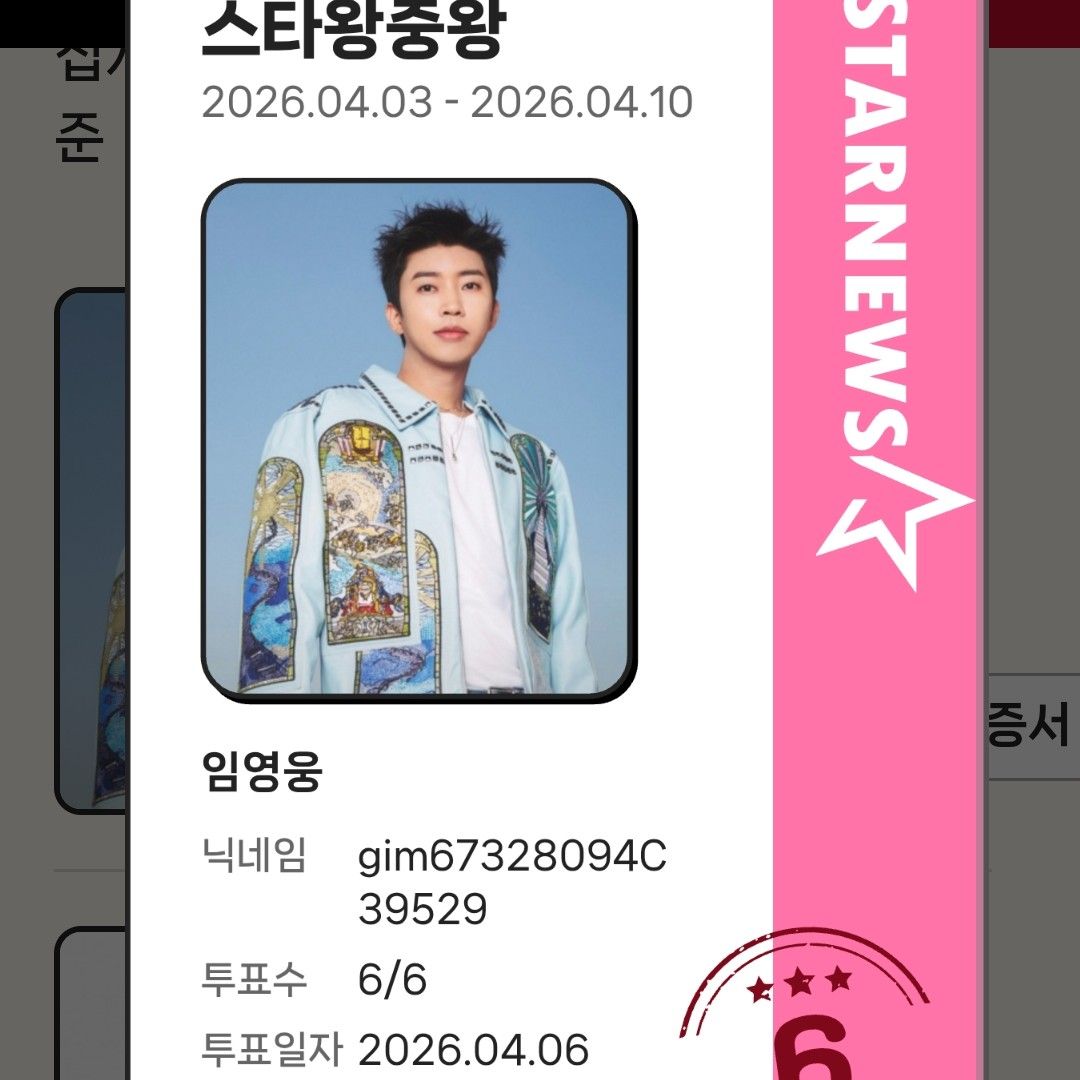Tap the partially visible 증서 button
The height and width of the screenshot is (1080, 1080).
(1030, 726)
